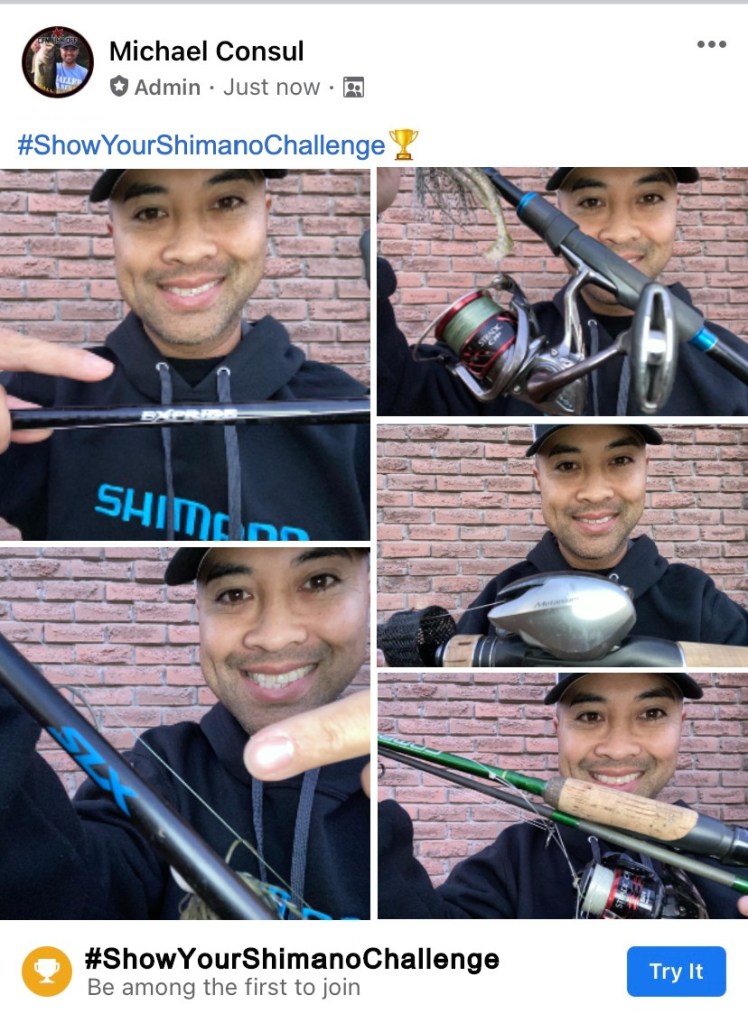Screen dimensions: 748x1023
Task: Open the photo with the silver baitcaster reel
Action: click(x=562, y=545)
